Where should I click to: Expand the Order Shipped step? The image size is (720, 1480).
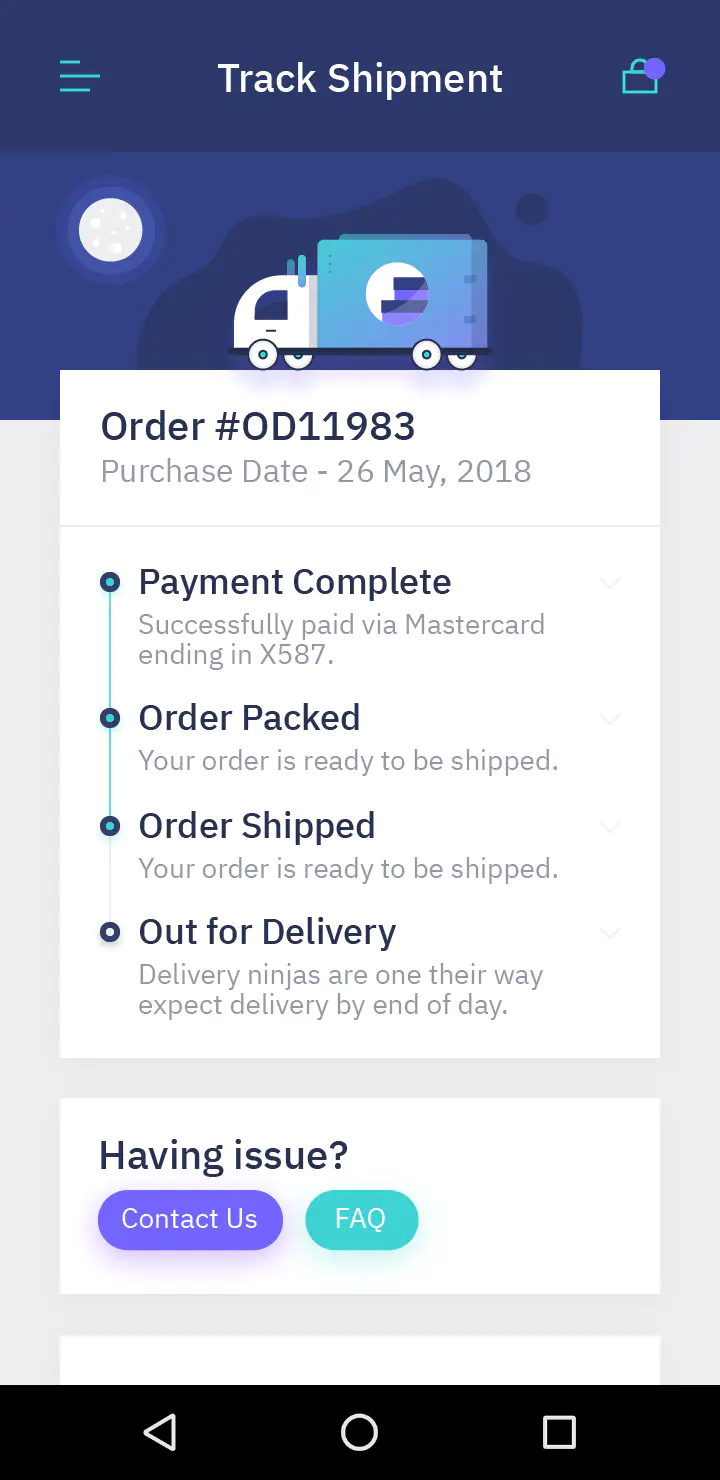610,827
